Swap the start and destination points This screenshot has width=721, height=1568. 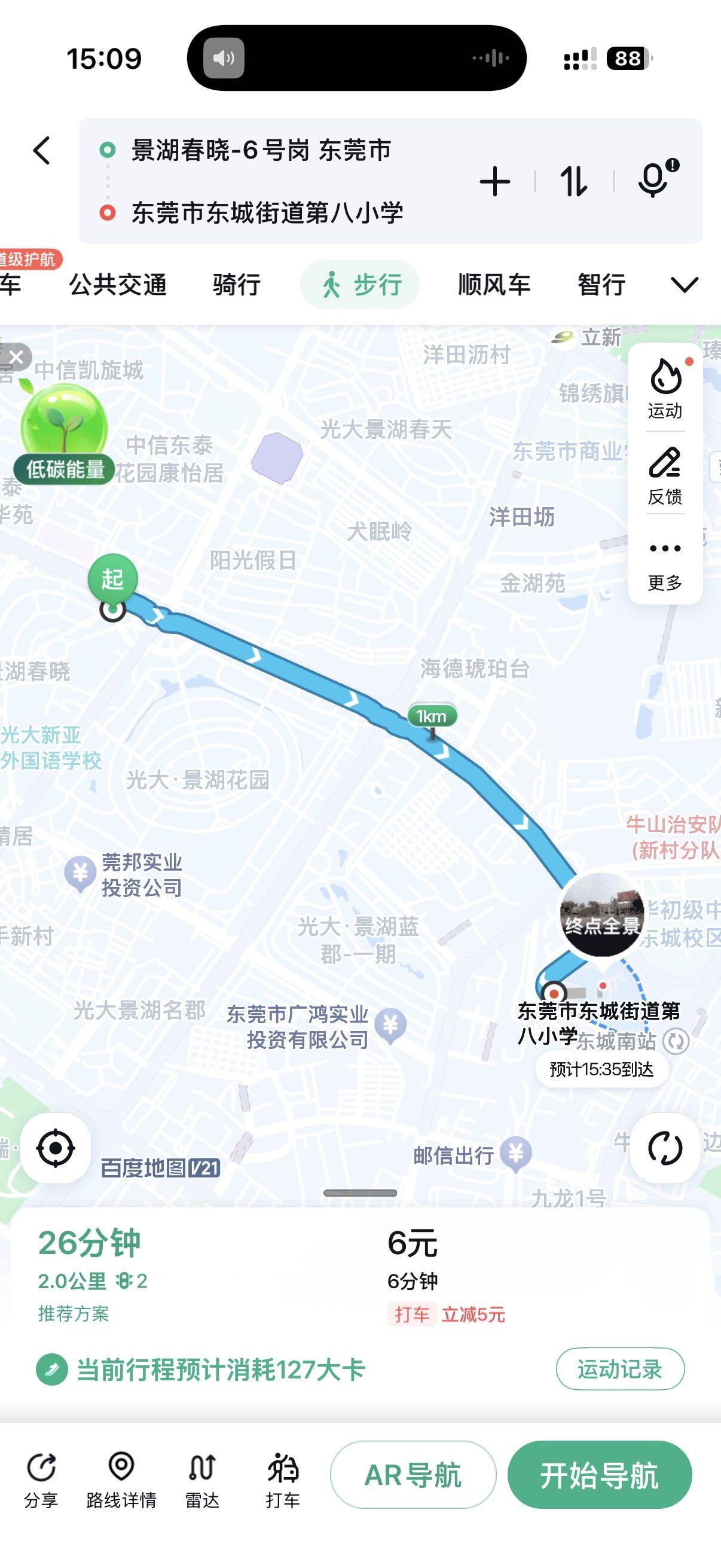pos(573,181)
